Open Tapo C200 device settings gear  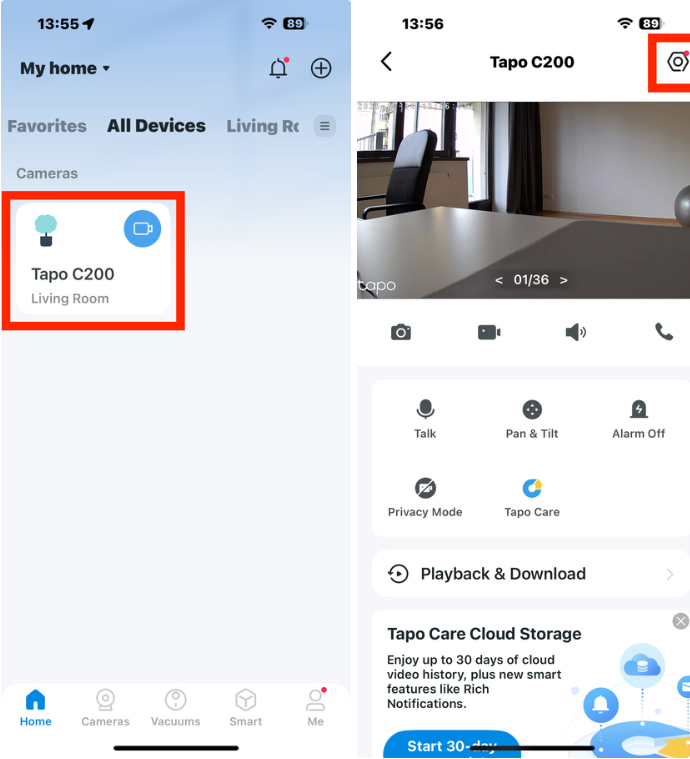point(677,62)
